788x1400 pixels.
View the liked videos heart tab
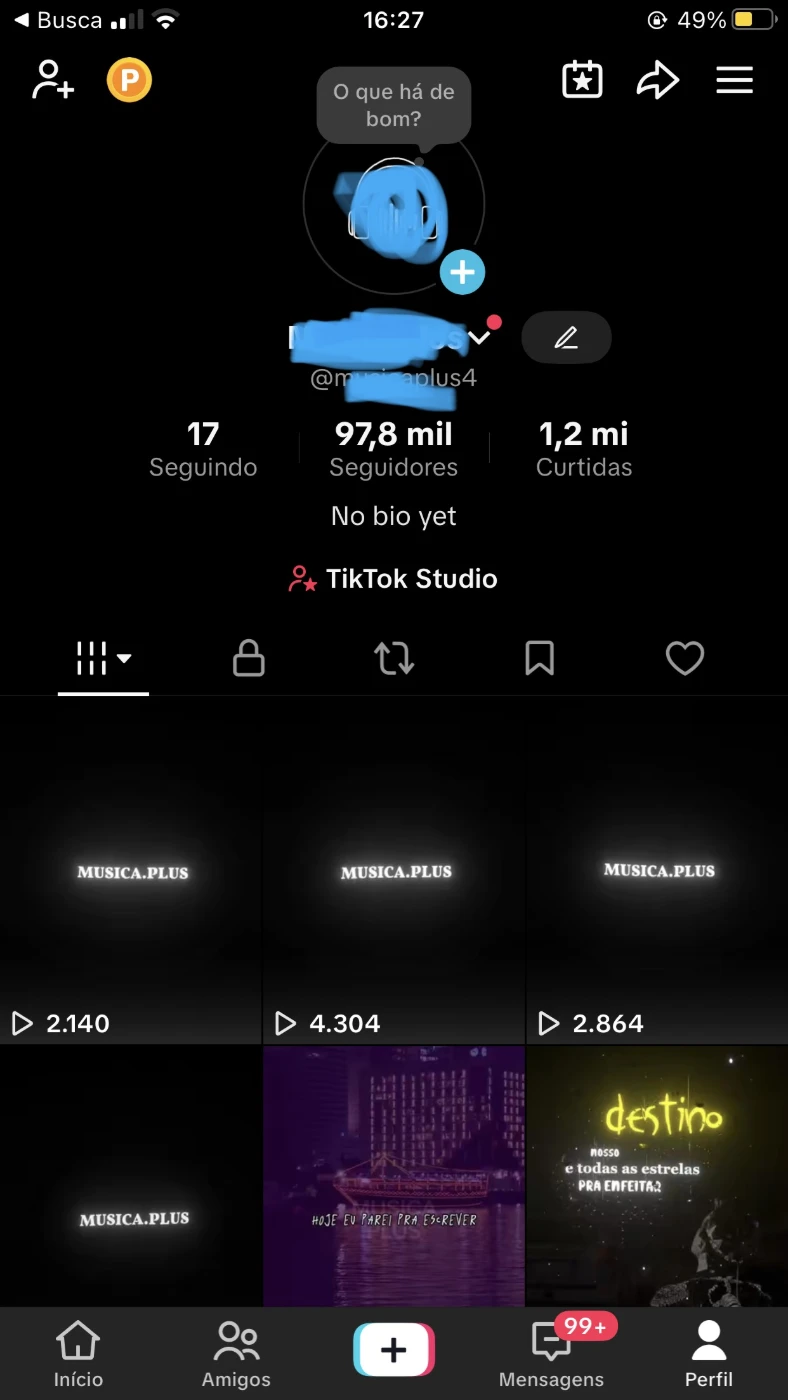pos(685,658)
